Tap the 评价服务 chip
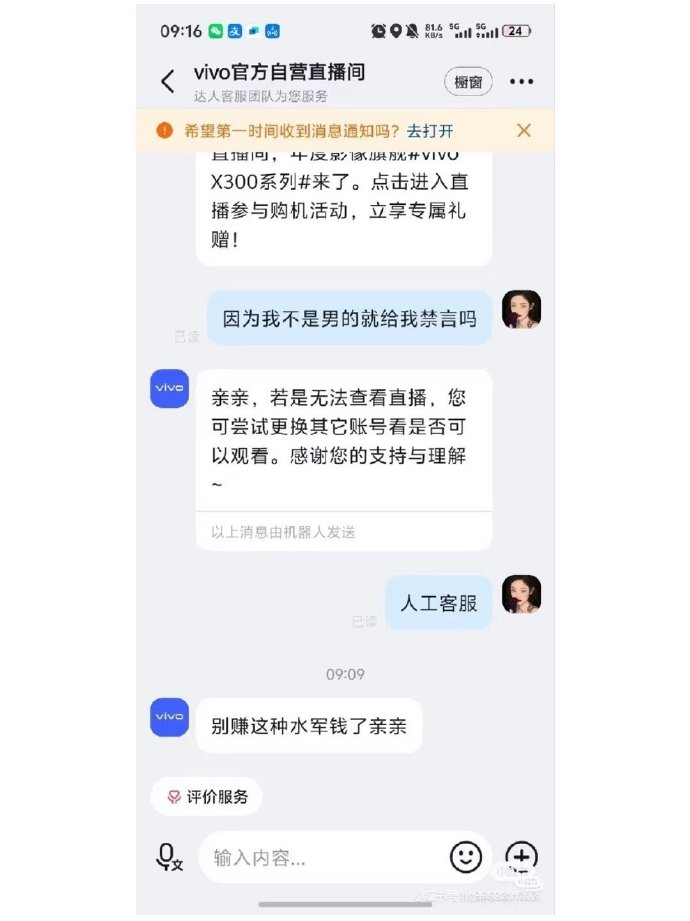690x921 pixels. click(207, 797)
